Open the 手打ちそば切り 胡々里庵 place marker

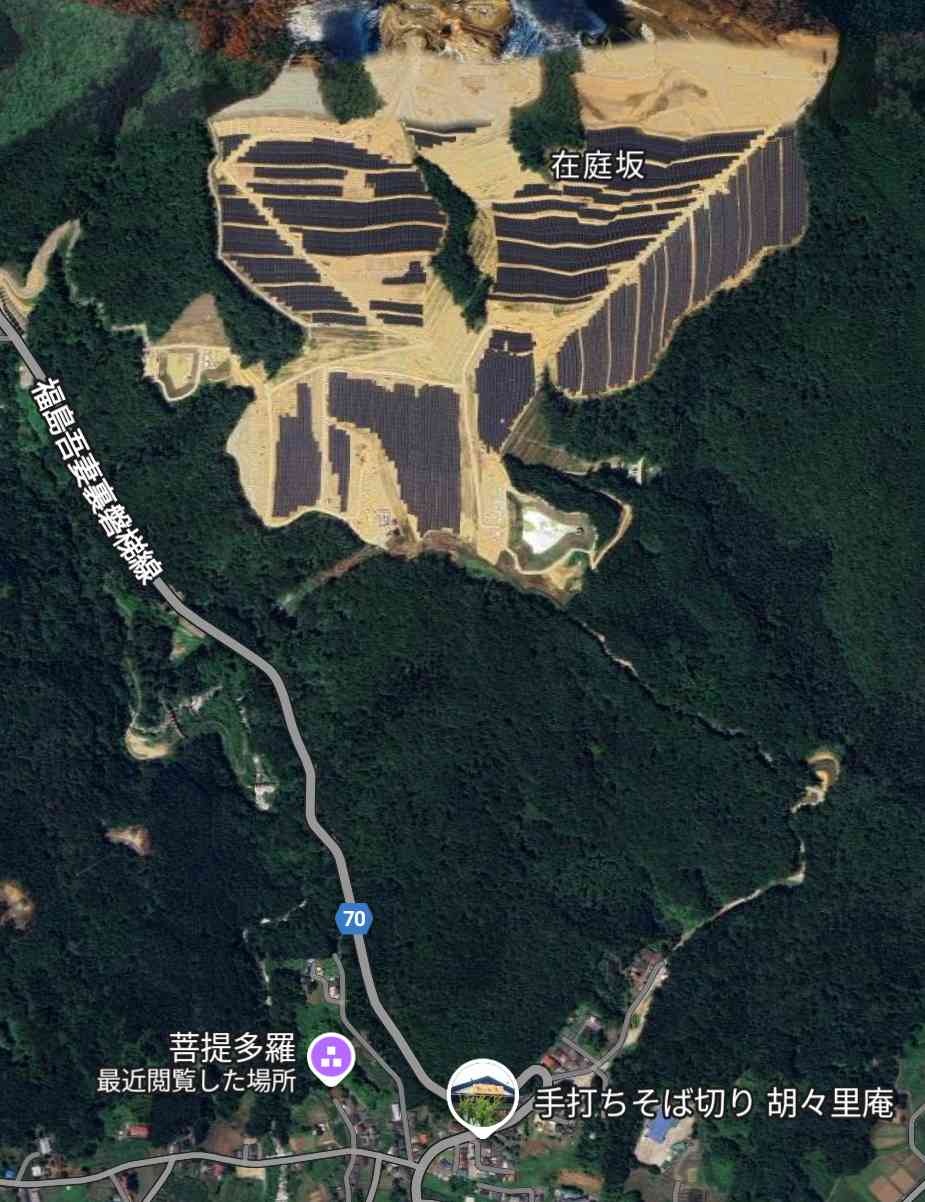482,1094
